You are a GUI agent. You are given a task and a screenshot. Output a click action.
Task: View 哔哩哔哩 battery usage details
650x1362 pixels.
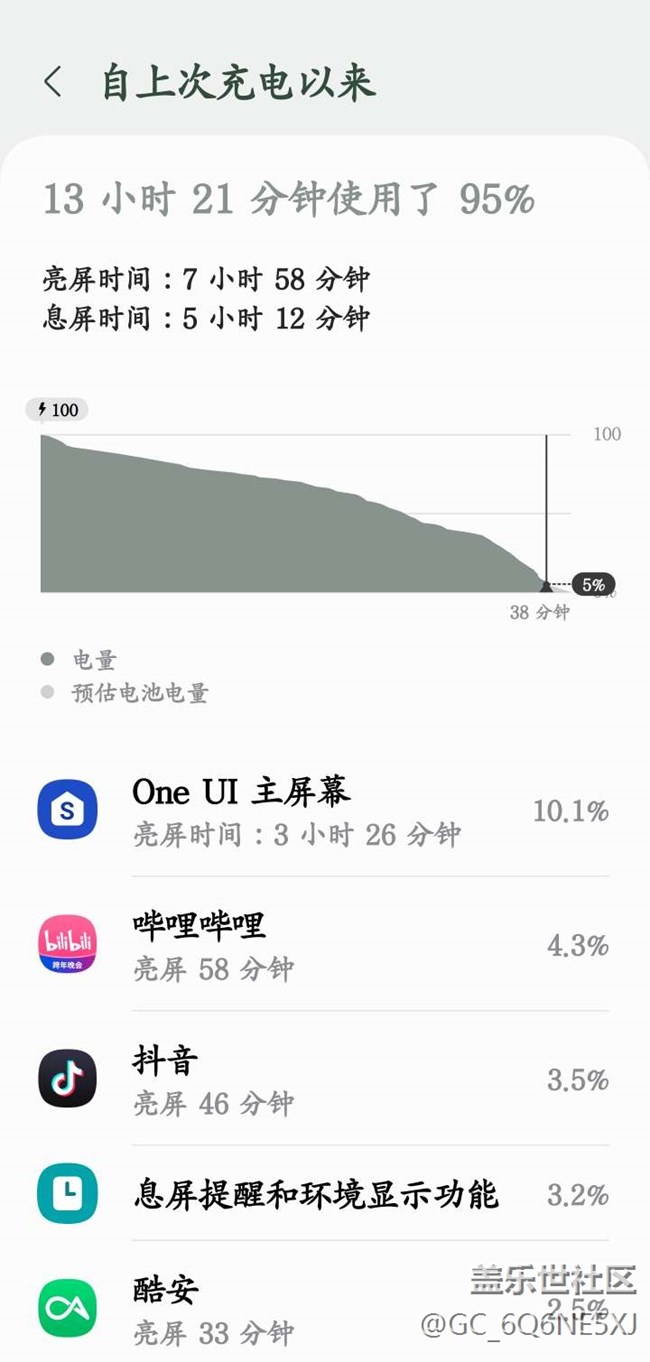click(x=320, y=944)
